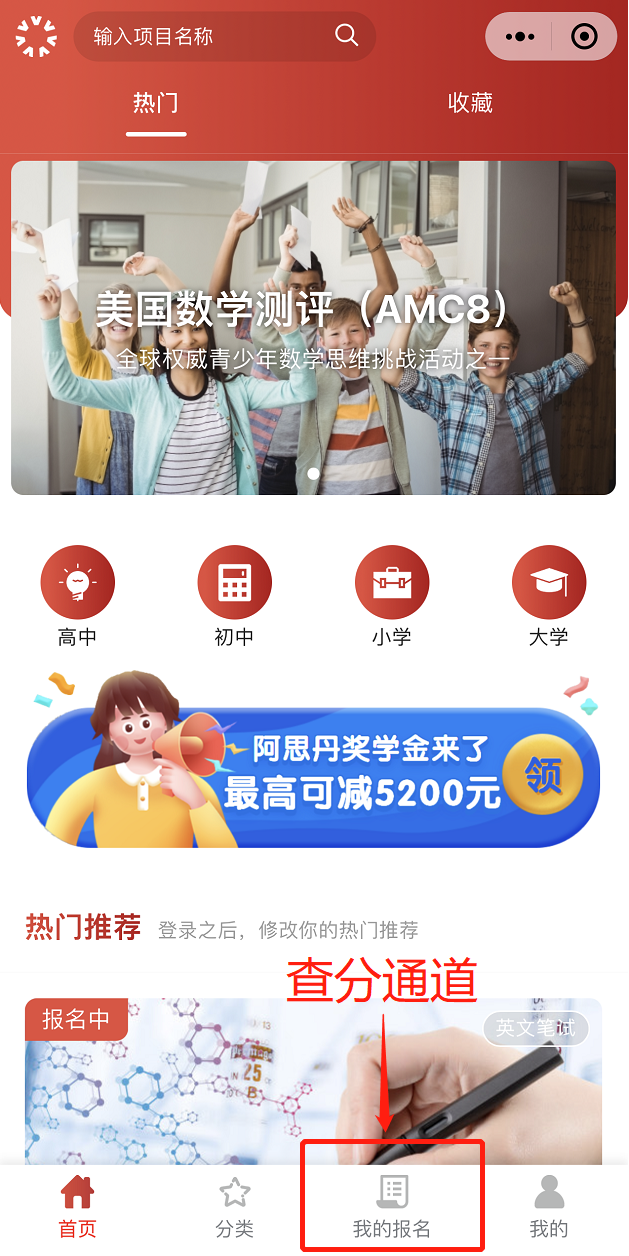Tap the project name search field
The image size is (629, 1256).
tap(200, 37)
